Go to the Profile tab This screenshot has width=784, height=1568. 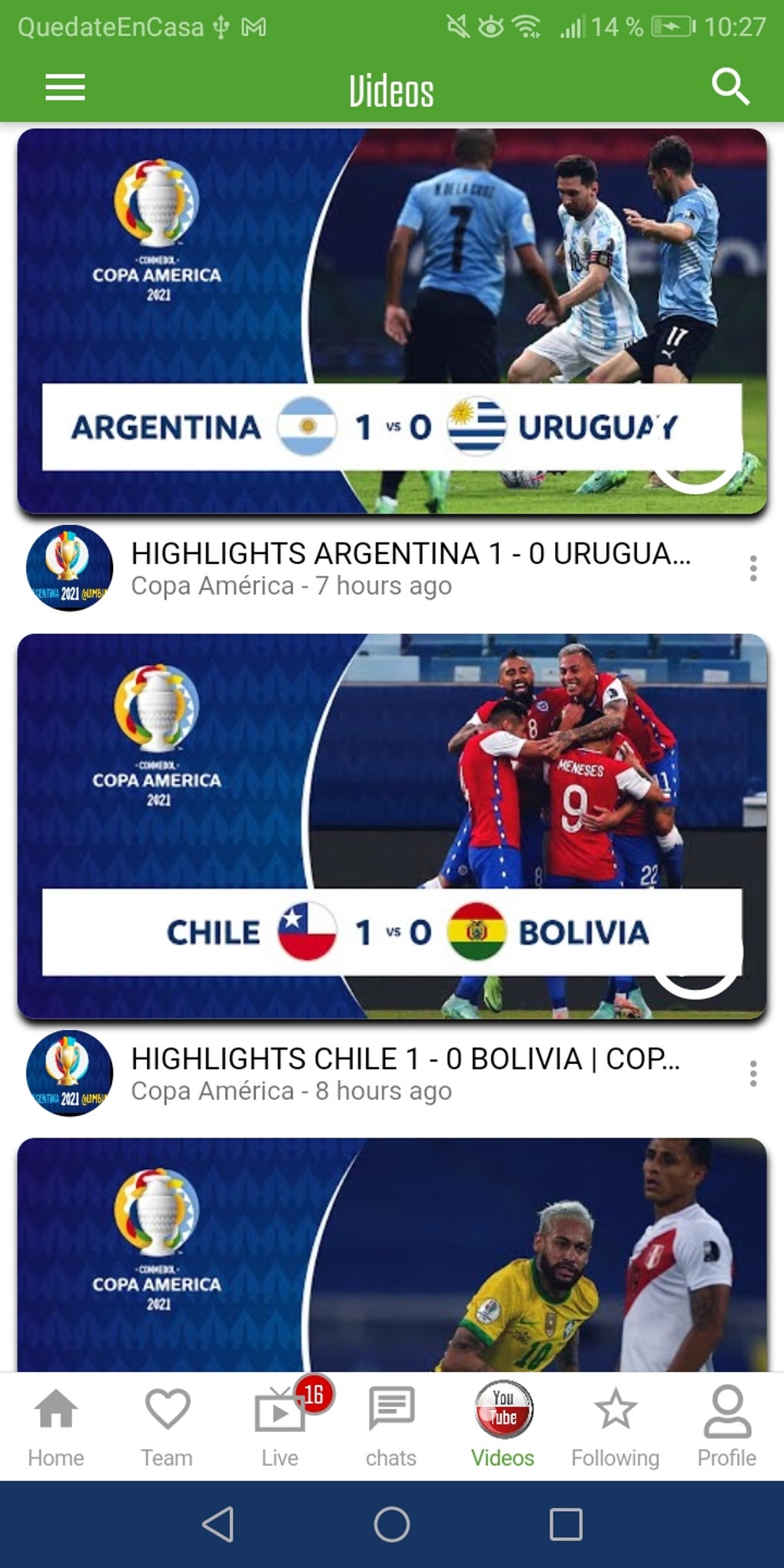[726, 1427]
